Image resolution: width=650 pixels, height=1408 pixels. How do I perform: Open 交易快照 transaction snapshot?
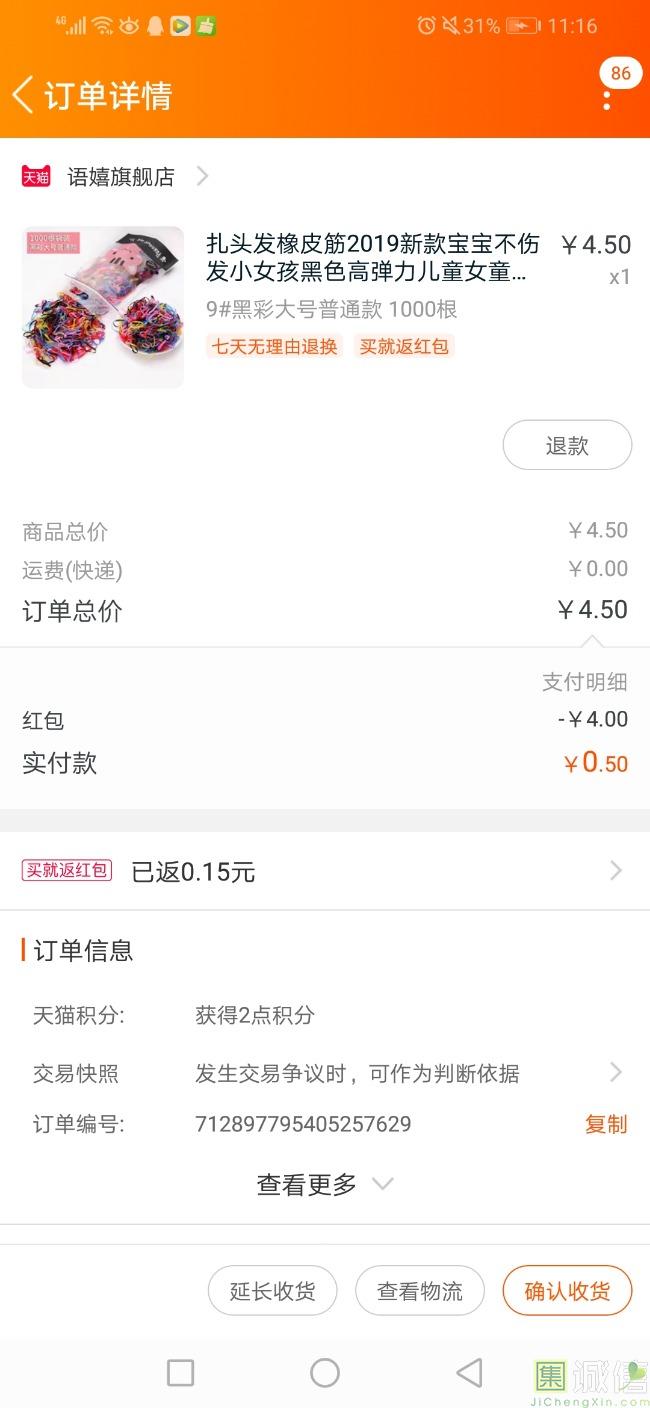(325, 1073)
